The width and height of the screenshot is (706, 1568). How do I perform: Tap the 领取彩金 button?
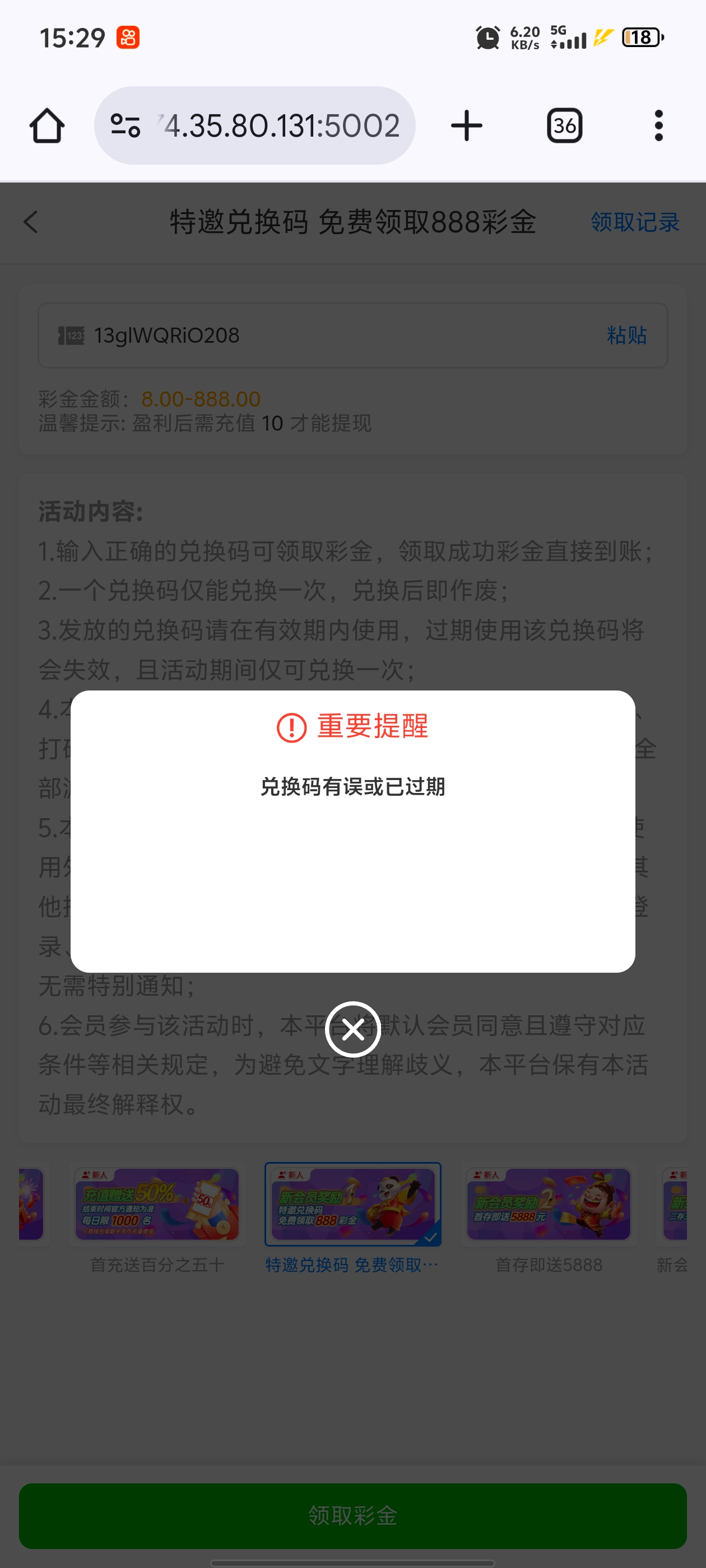pos(352,1515)
